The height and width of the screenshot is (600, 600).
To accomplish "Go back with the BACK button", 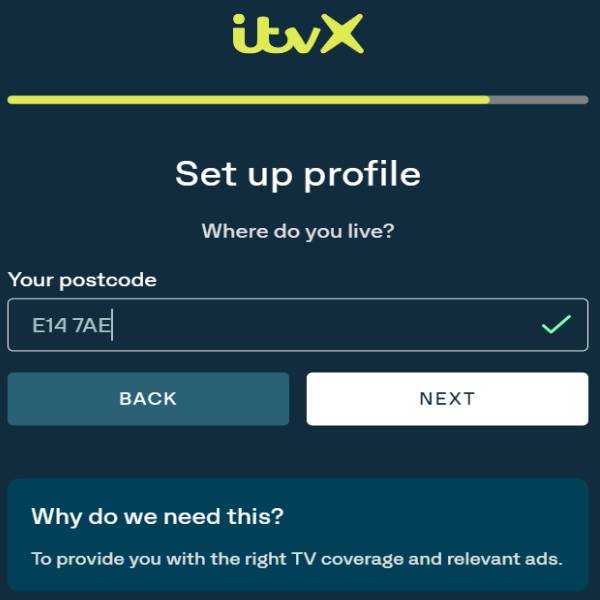I will 148,399.
